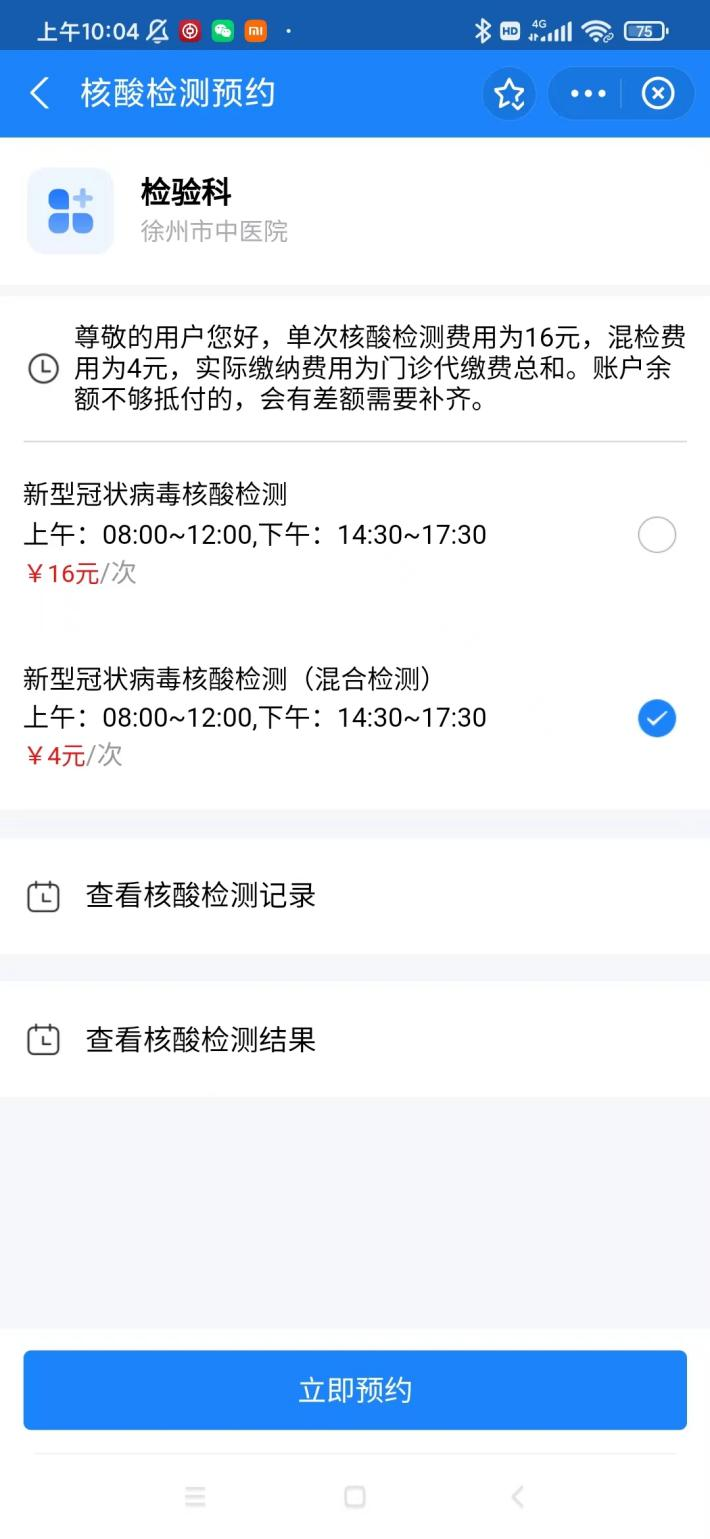This screenshot has height=1539, width=710.
Task: Open the system recent apps view
Action: (x=195, y=1496)
